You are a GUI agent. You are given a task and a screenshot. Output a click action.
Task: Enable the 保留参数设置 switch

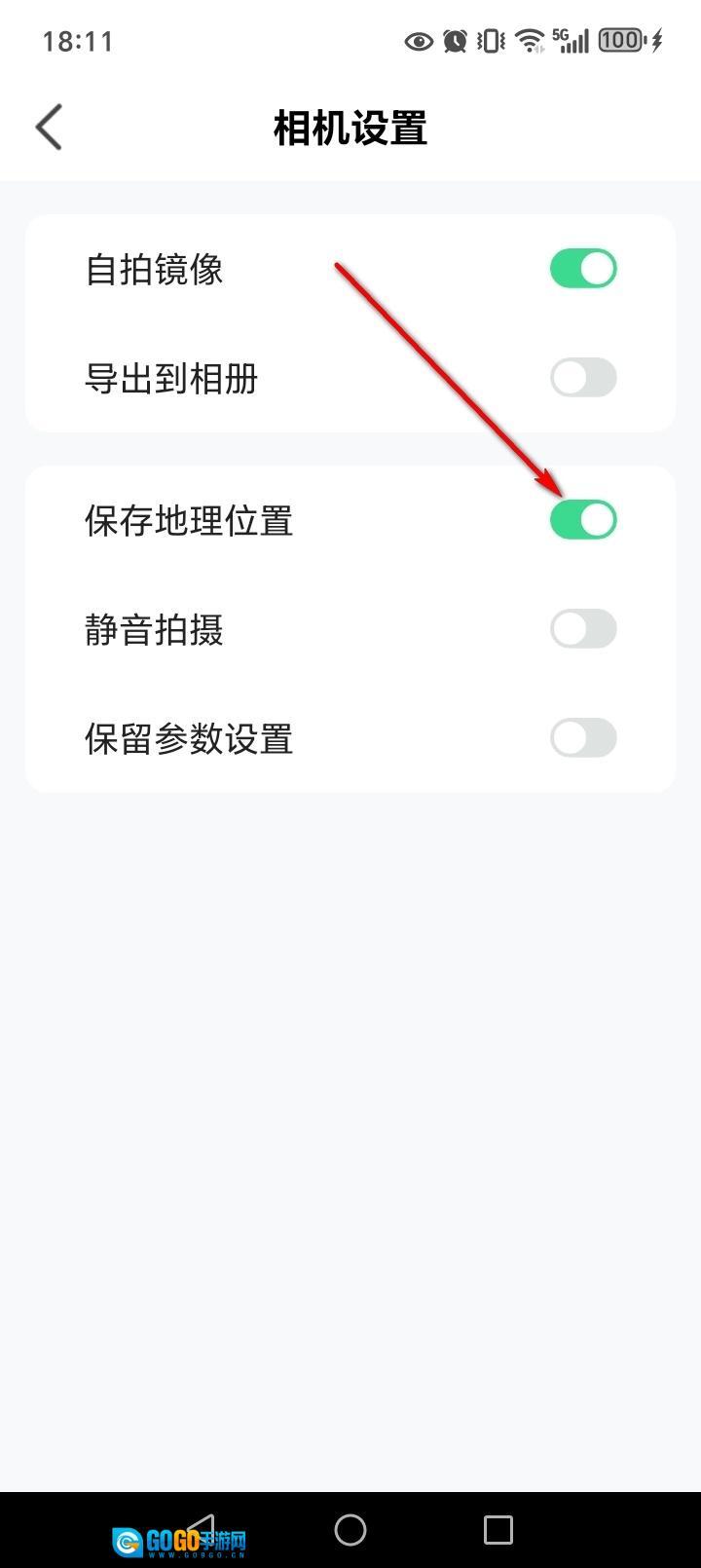(583, 738)
